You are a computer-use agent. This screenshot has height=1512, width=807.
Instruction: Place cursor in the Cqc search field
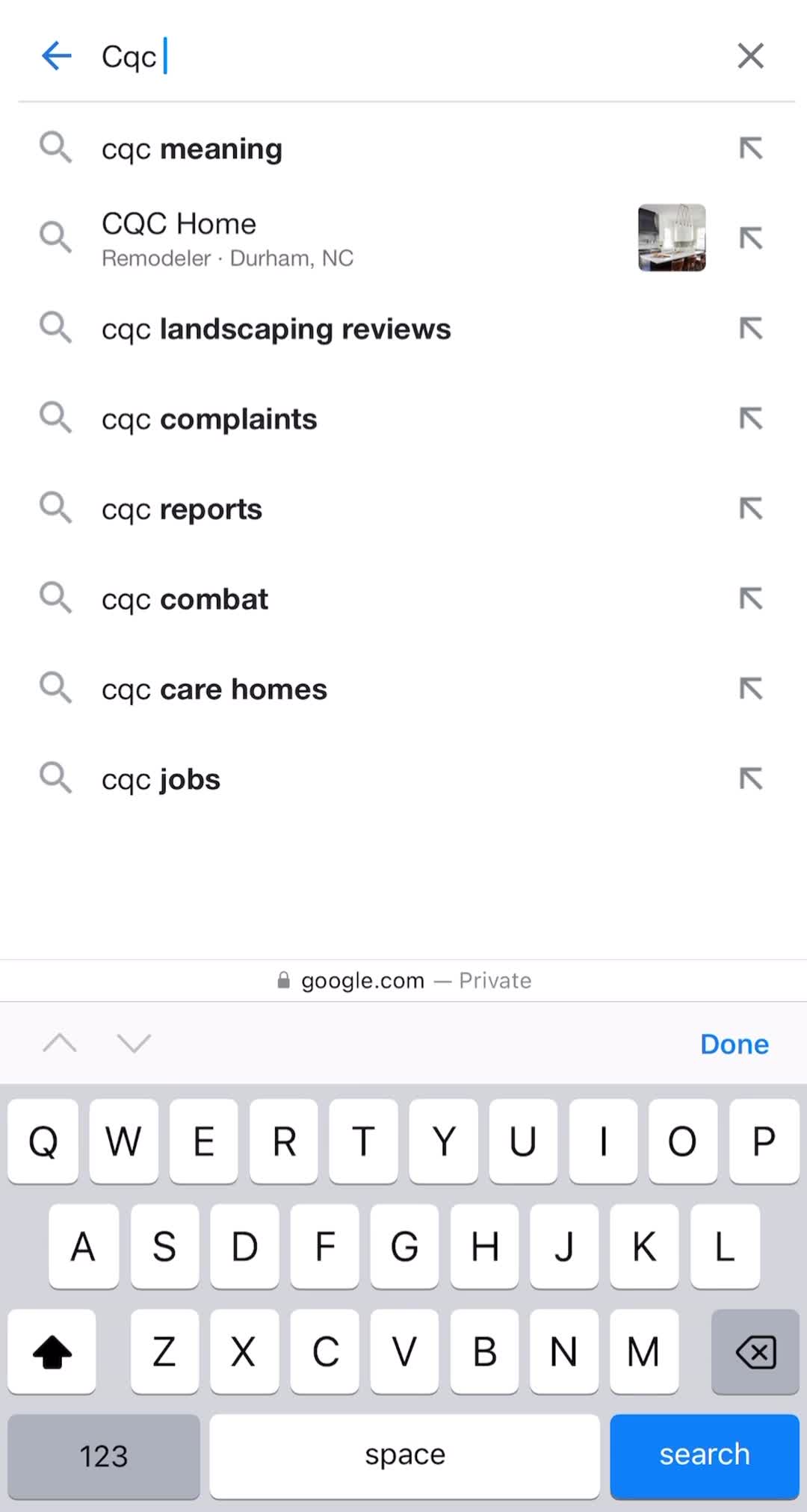click(411, 56)
